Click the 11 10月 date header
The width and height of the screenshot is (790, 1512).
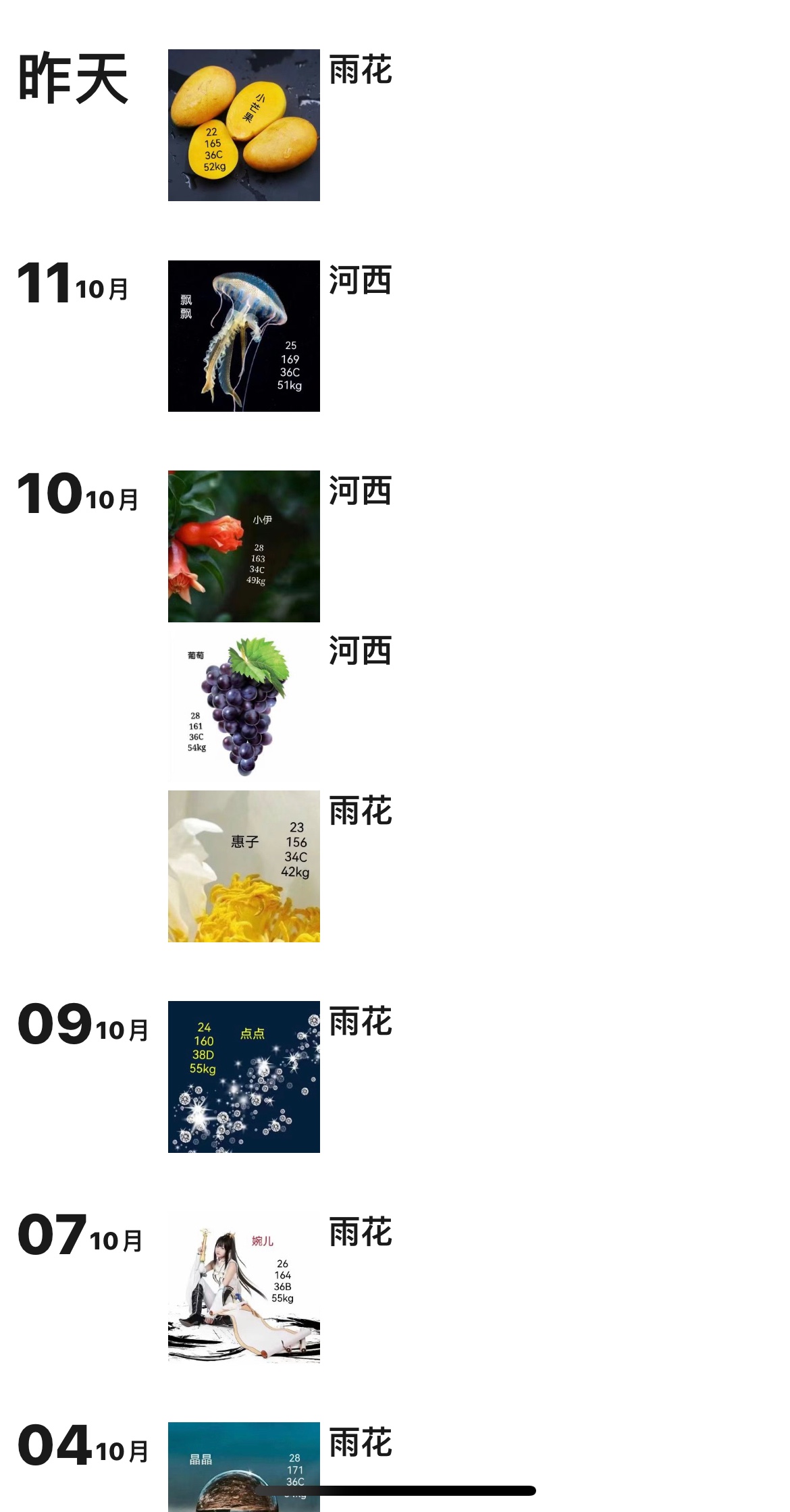tap(71, 283)
